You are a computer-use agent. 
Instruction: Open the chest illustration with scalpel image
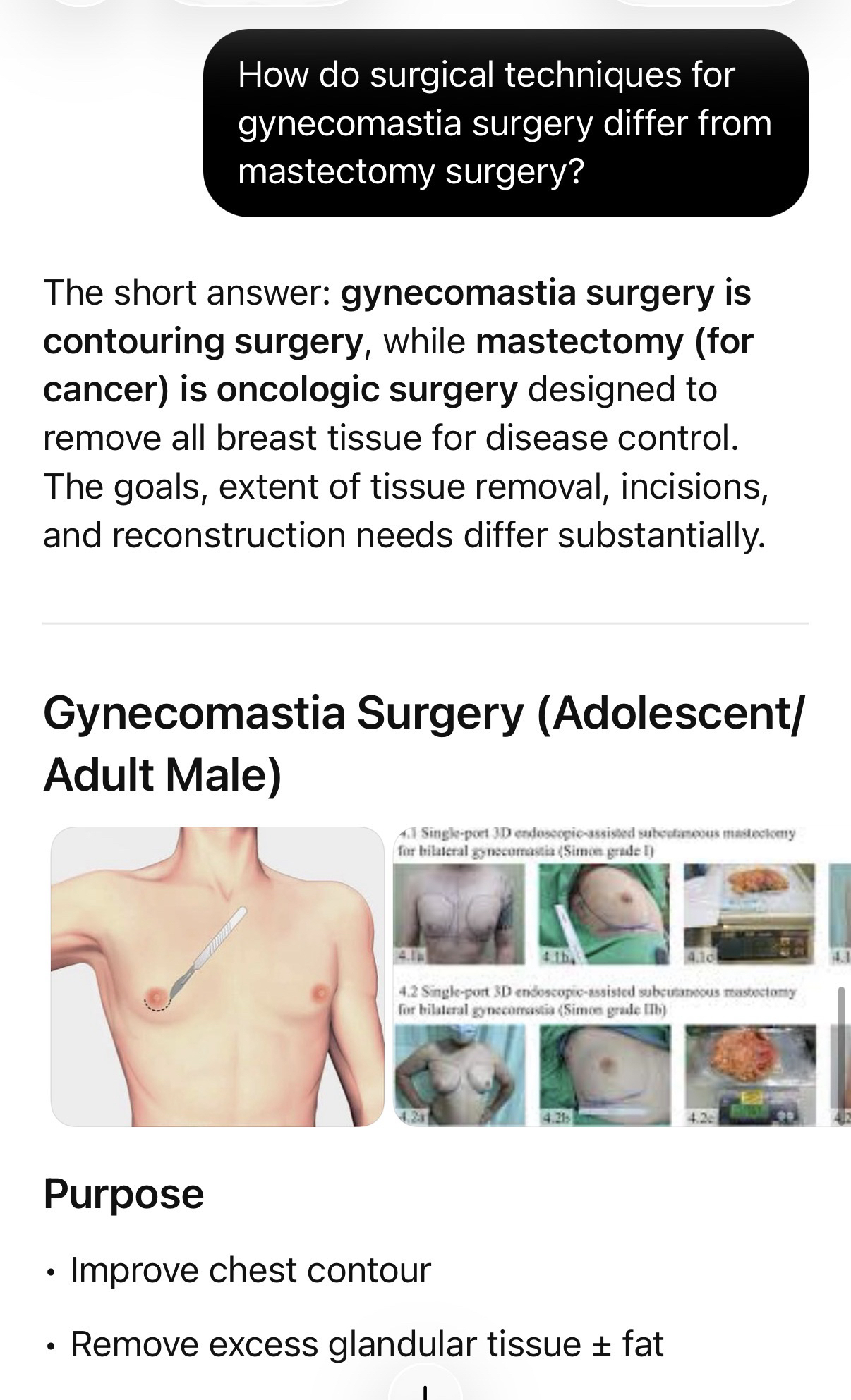tap(217, 976)
